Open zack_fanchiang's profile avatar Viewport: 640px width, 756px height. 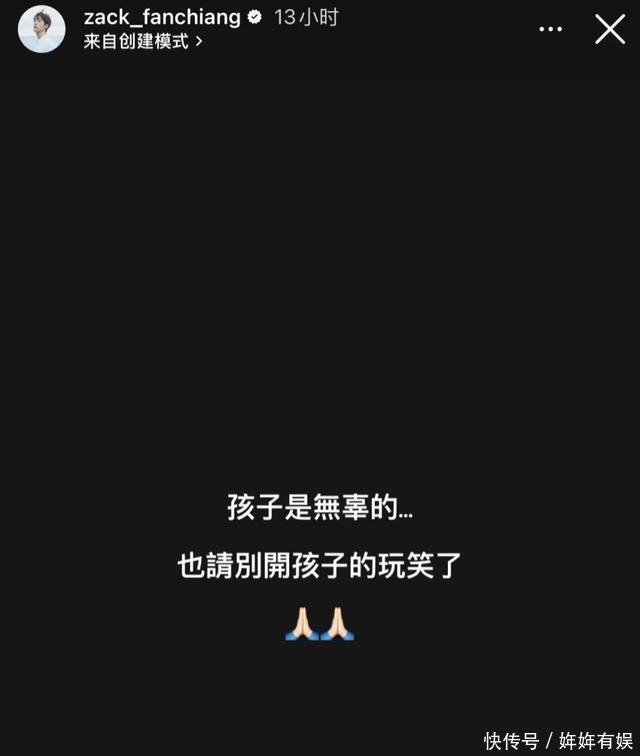pos(42,29)
